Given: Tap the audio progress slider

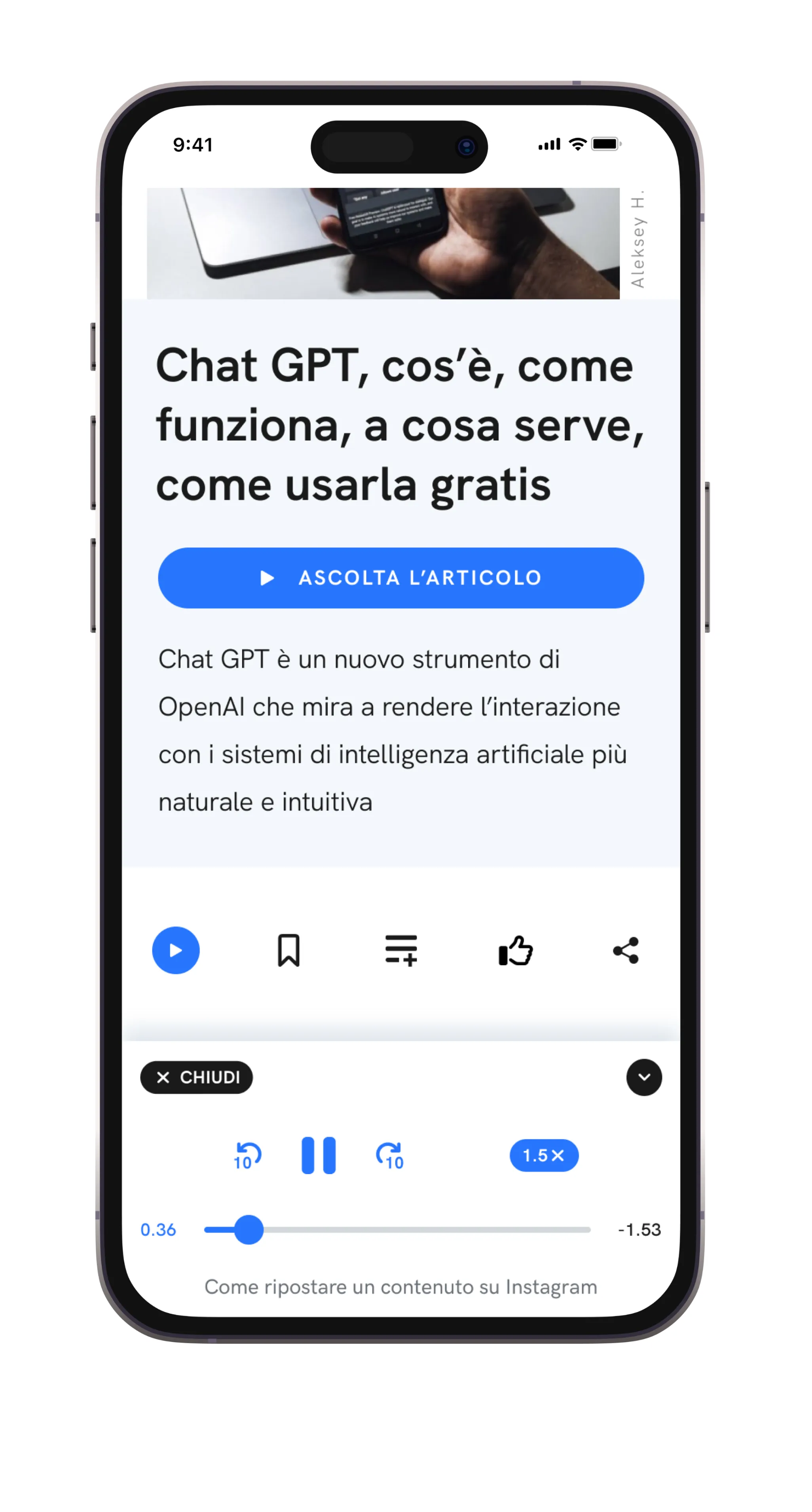Looking at the screenshot, I should coord(397,1230).
